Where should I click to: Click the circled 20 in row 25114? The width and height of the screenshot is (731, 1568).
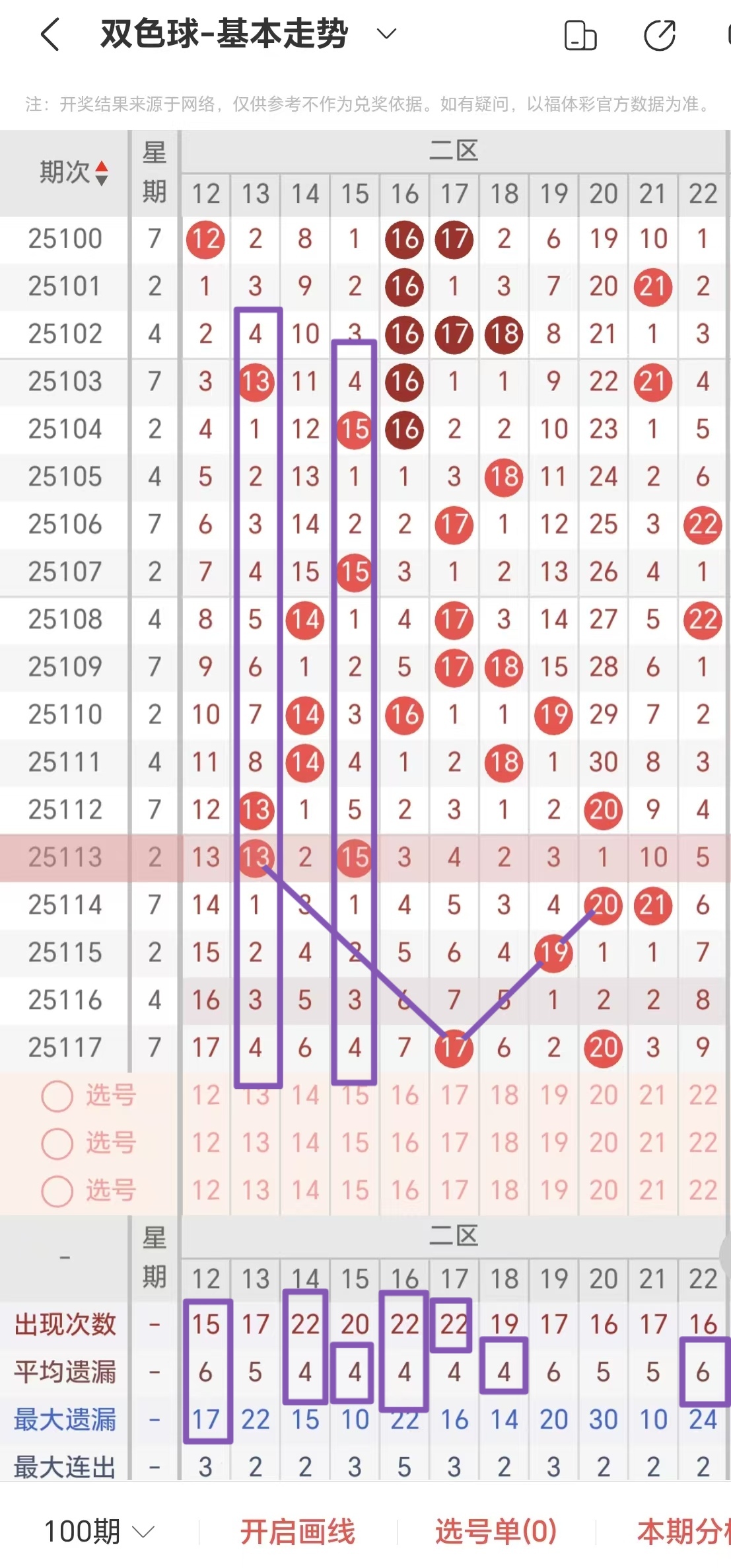click(x=602, y=905)
